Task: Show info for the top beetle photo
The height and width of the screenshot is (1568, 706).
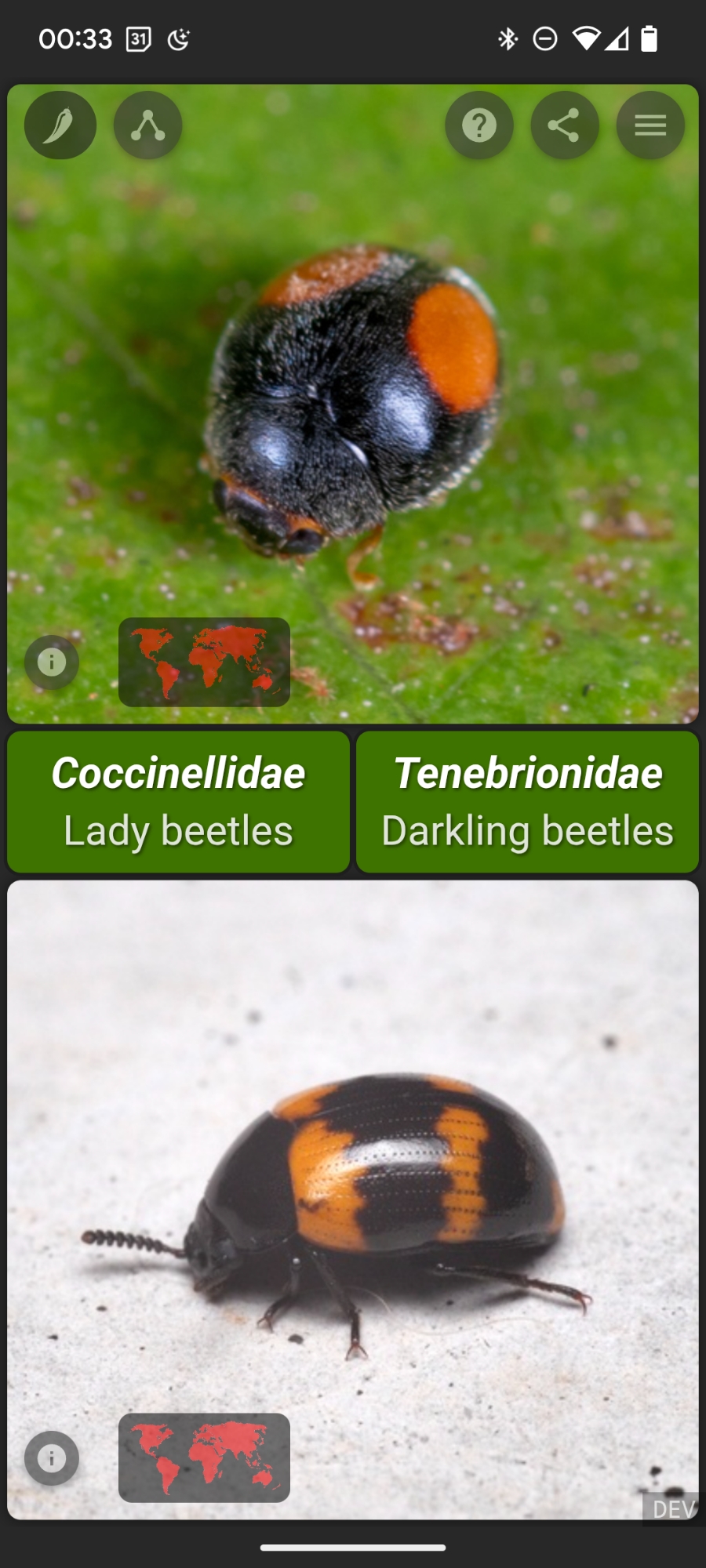Action: point(52,662)
